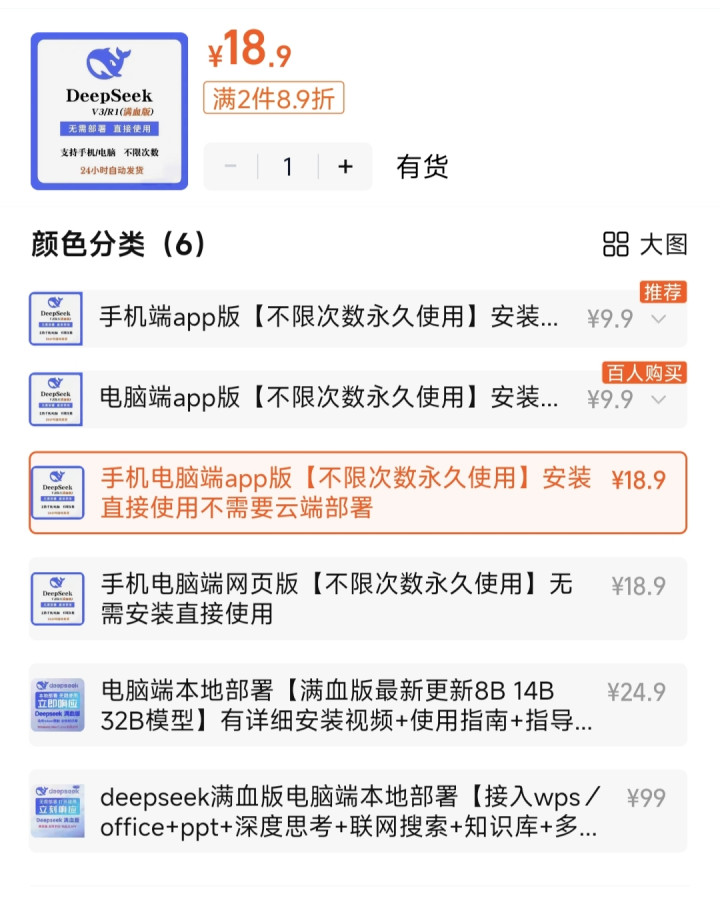720x920 pixels.
Task: Expand the chevron on 电脑端app版 row
Action: [x=658, y=399]
